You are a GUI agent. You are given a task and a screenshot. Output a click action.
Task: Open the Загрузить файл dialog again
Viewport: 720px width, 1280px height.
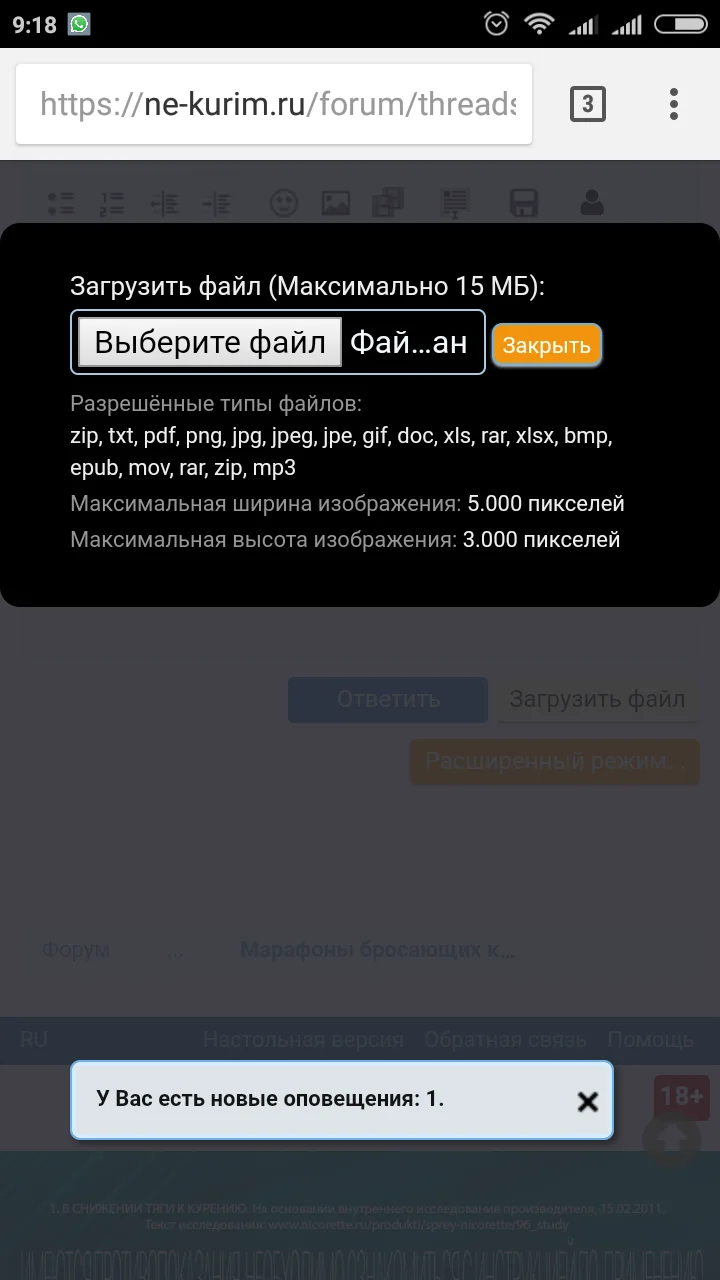[x=596, y=700]
